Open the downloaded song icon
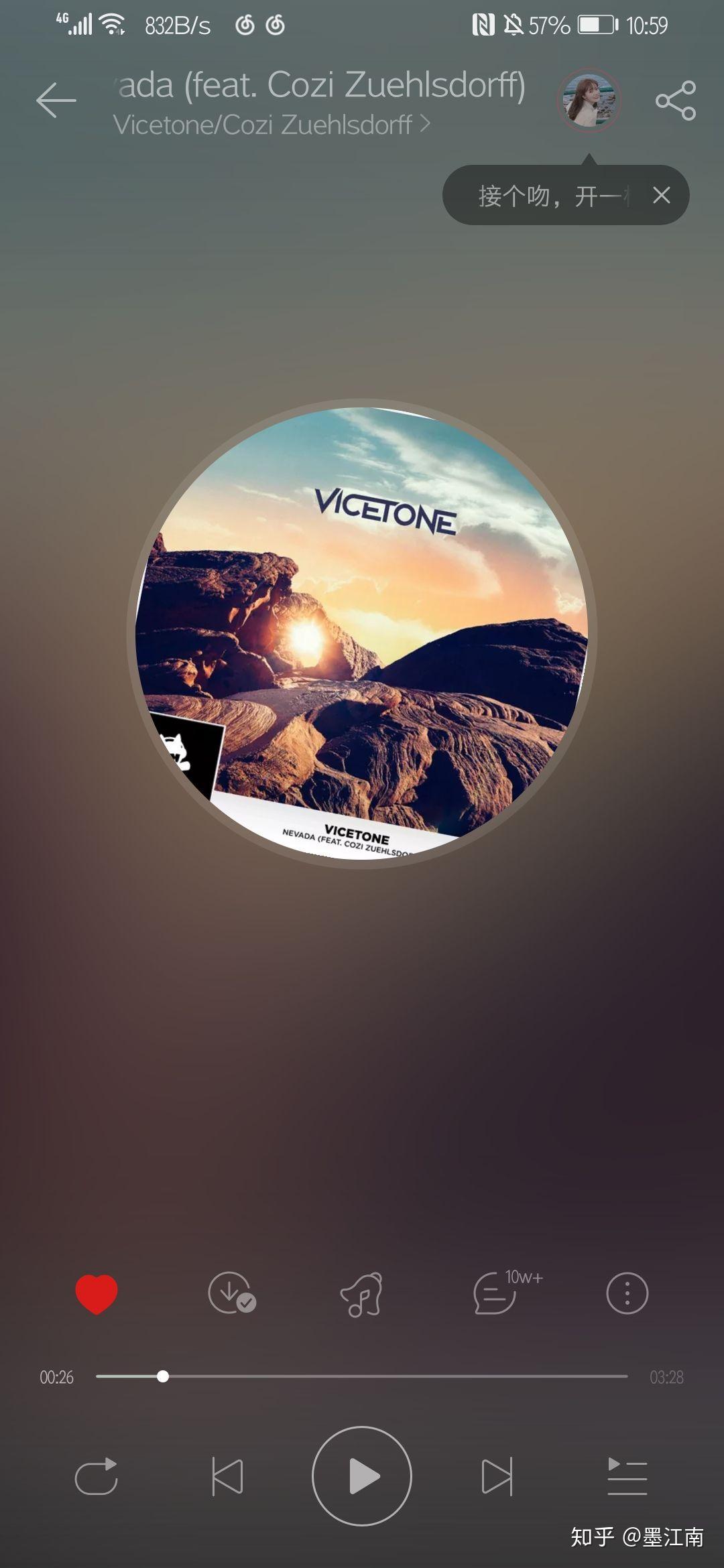Screen dimensions: 724x1568 (x=231, y=1293)
